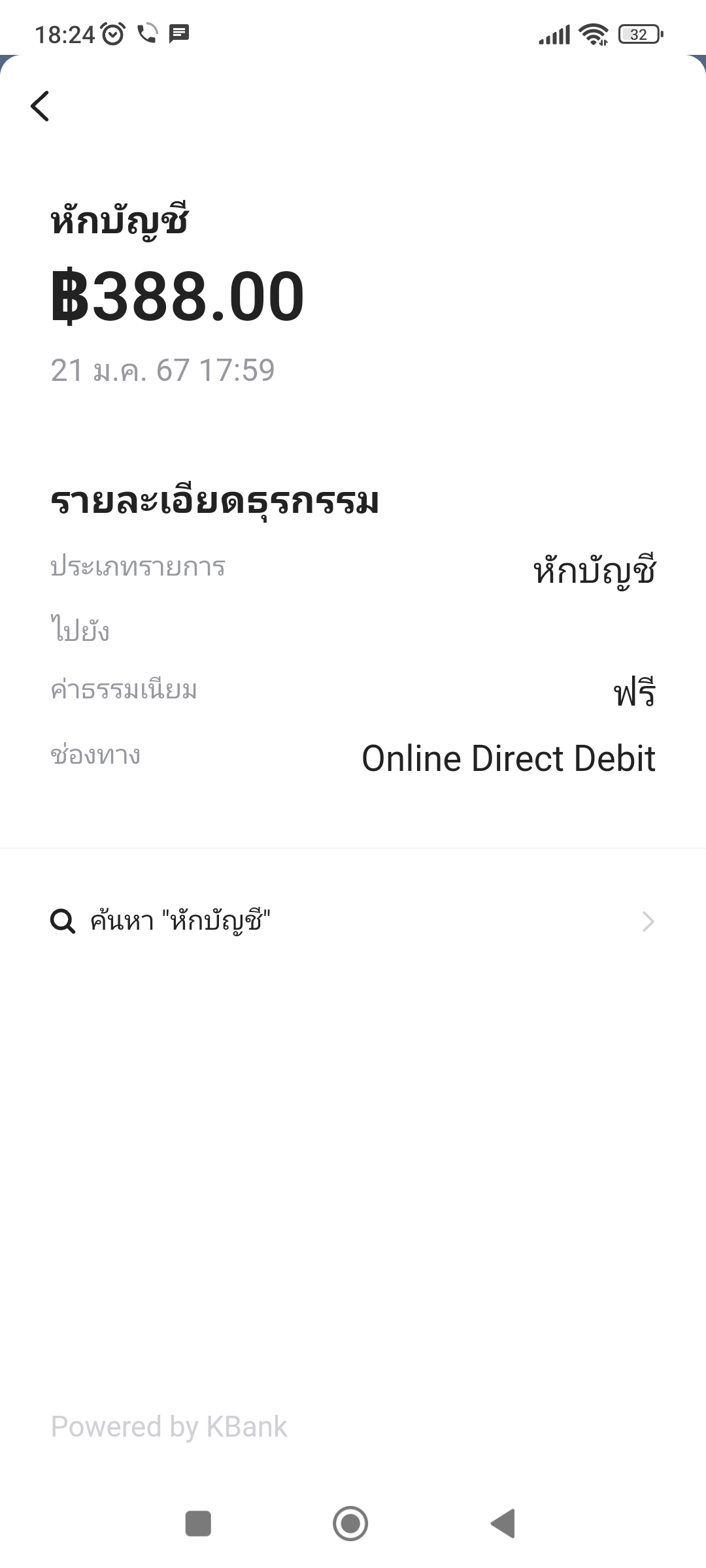Open the ค้นหา "หักบัญชี" search row
Viewport: 706px width, 1568px height.
[x=353, y=921]
